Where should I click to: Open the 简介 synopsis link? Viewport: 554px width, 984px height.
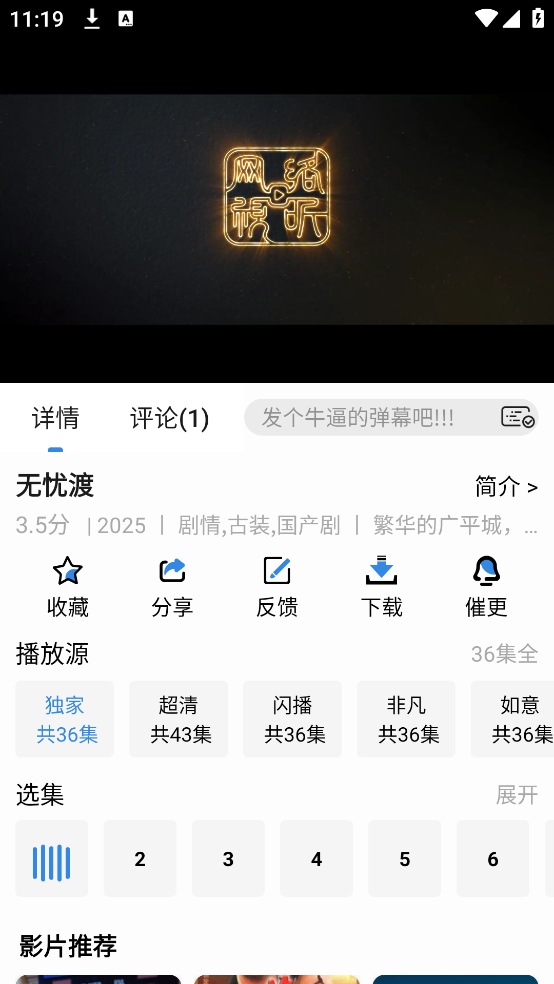[506, 486]
